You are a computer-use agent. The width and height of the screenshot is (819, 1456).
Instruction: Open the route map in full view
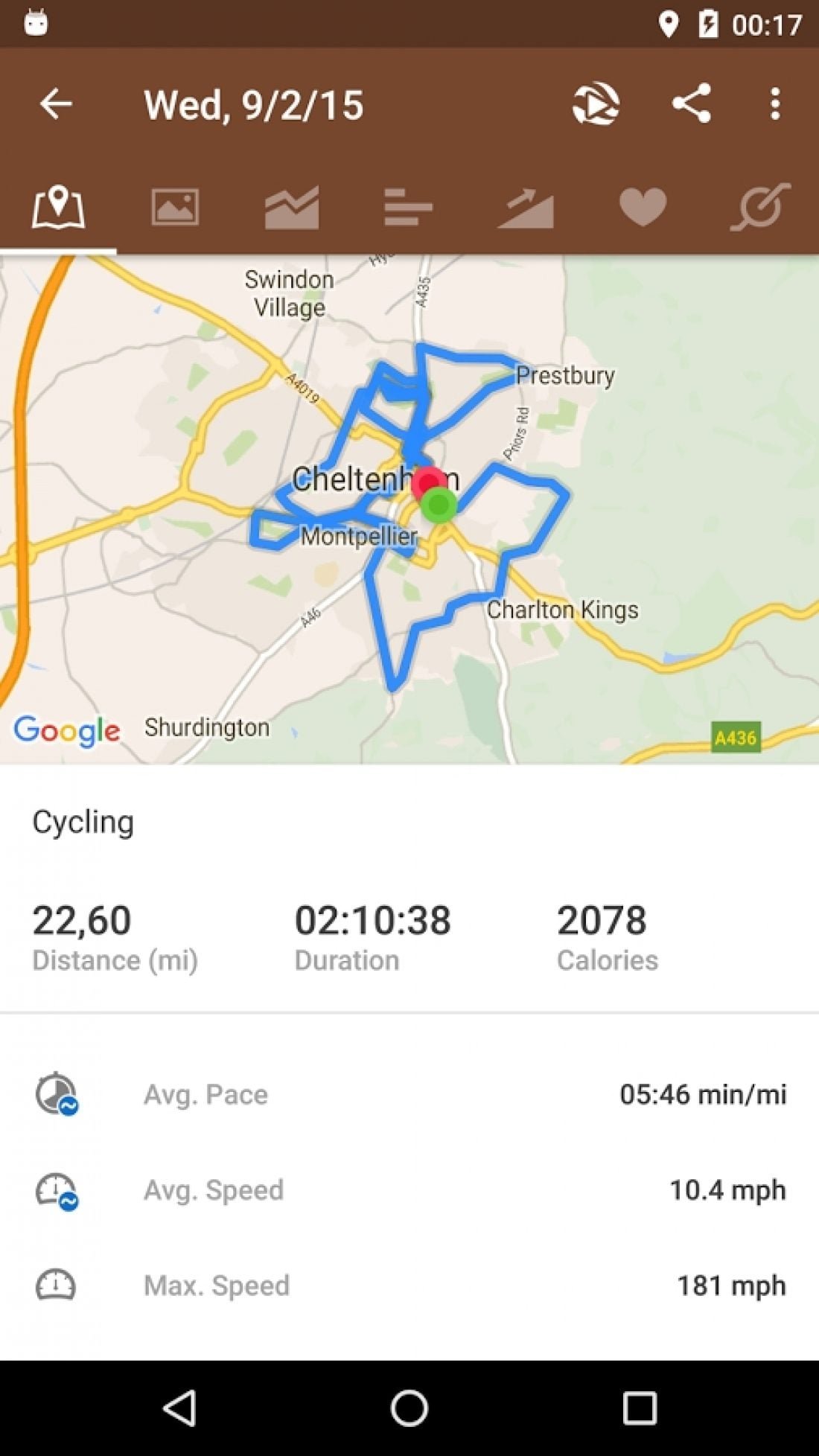click(x=409, y=510)
